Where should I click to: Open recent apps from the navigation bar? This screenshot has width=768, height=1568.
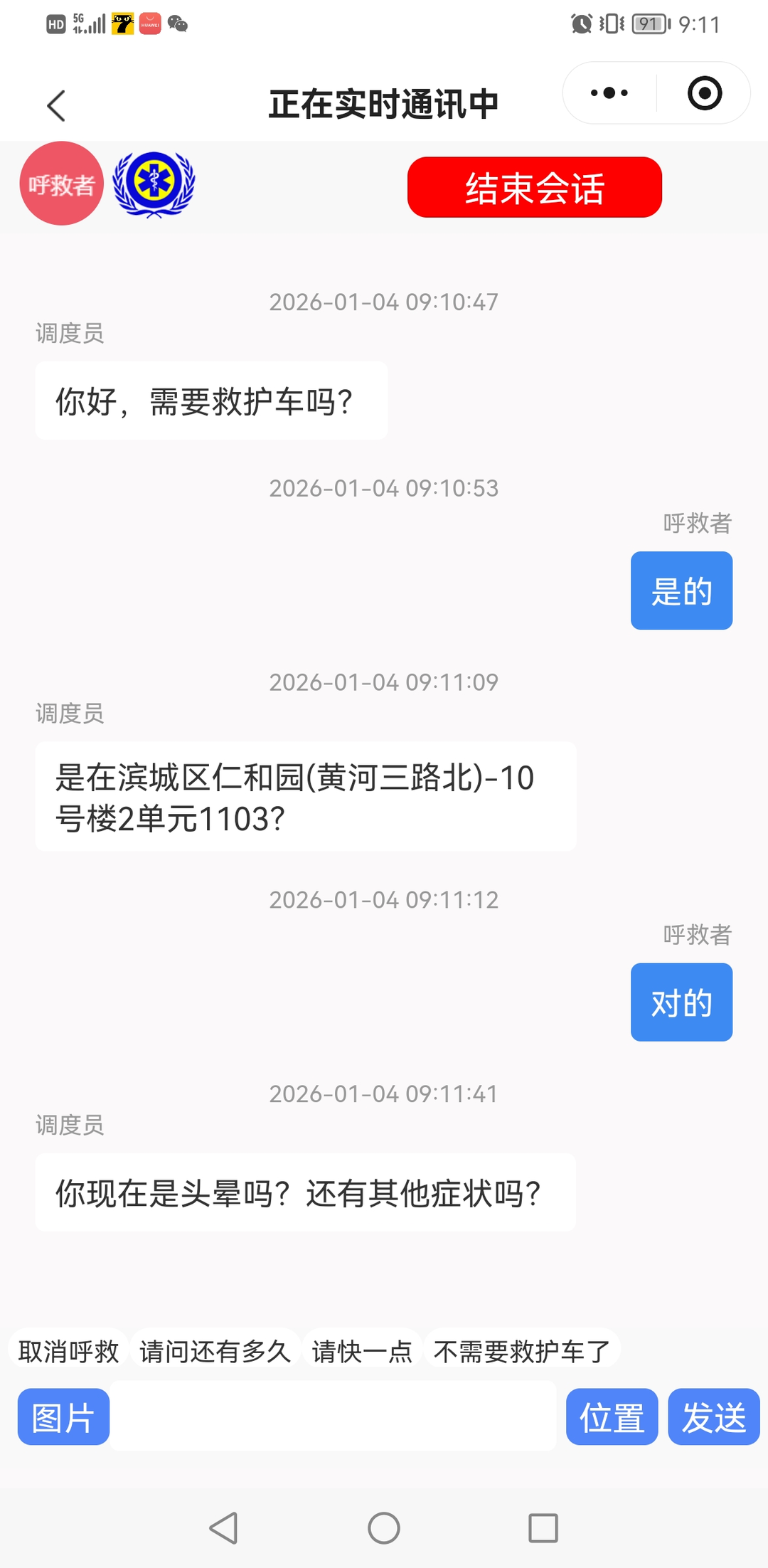pos(543,1527)
